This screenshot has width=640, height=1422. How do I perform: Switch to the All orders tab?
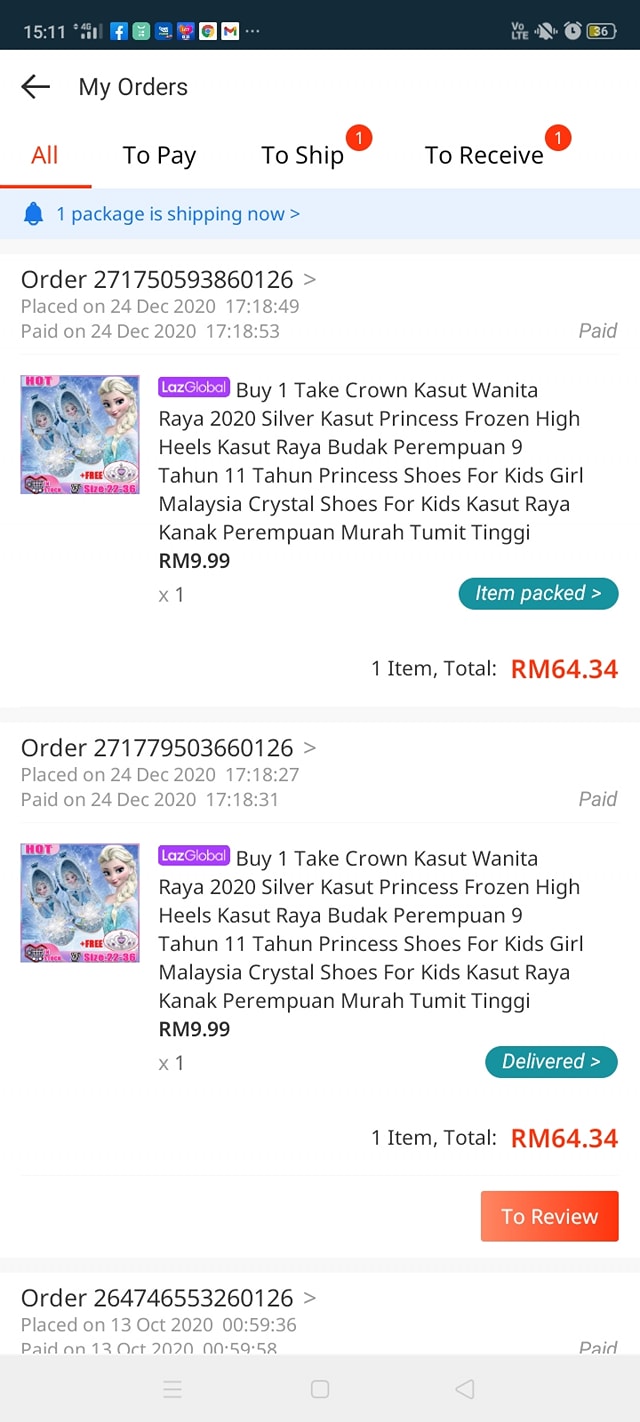click(45, 155)
